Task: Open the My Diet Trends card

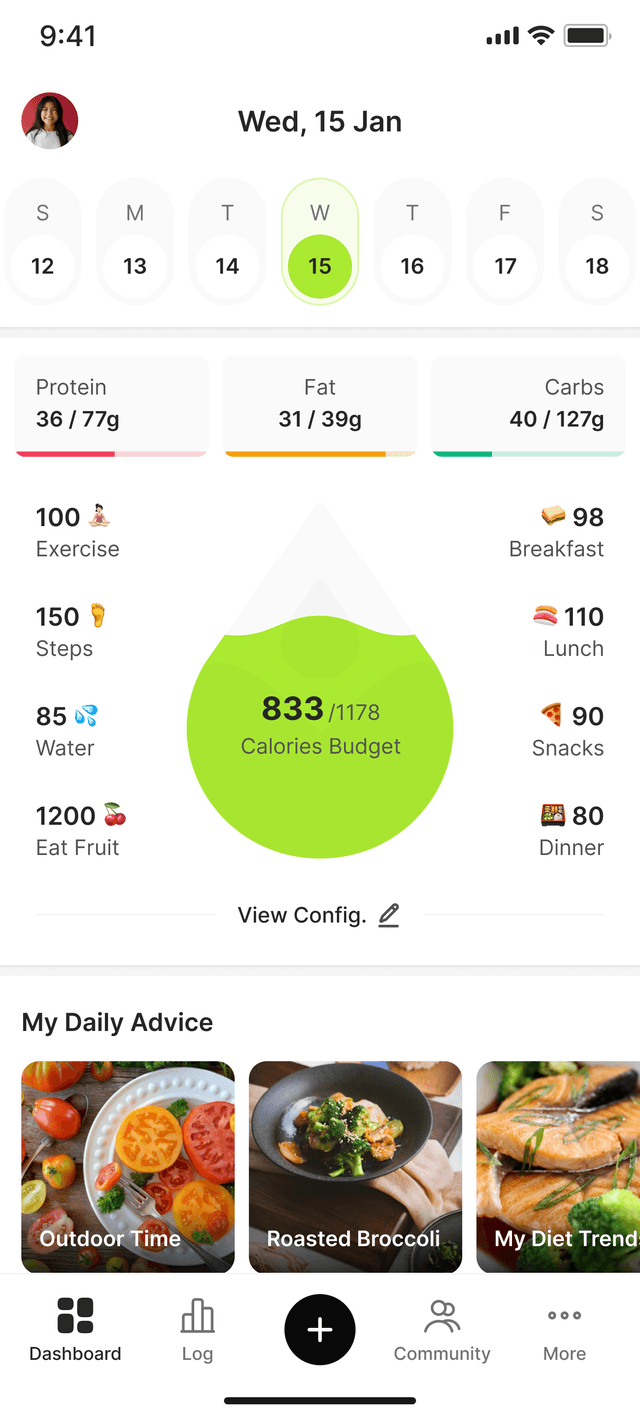Action: (558, 1166)
